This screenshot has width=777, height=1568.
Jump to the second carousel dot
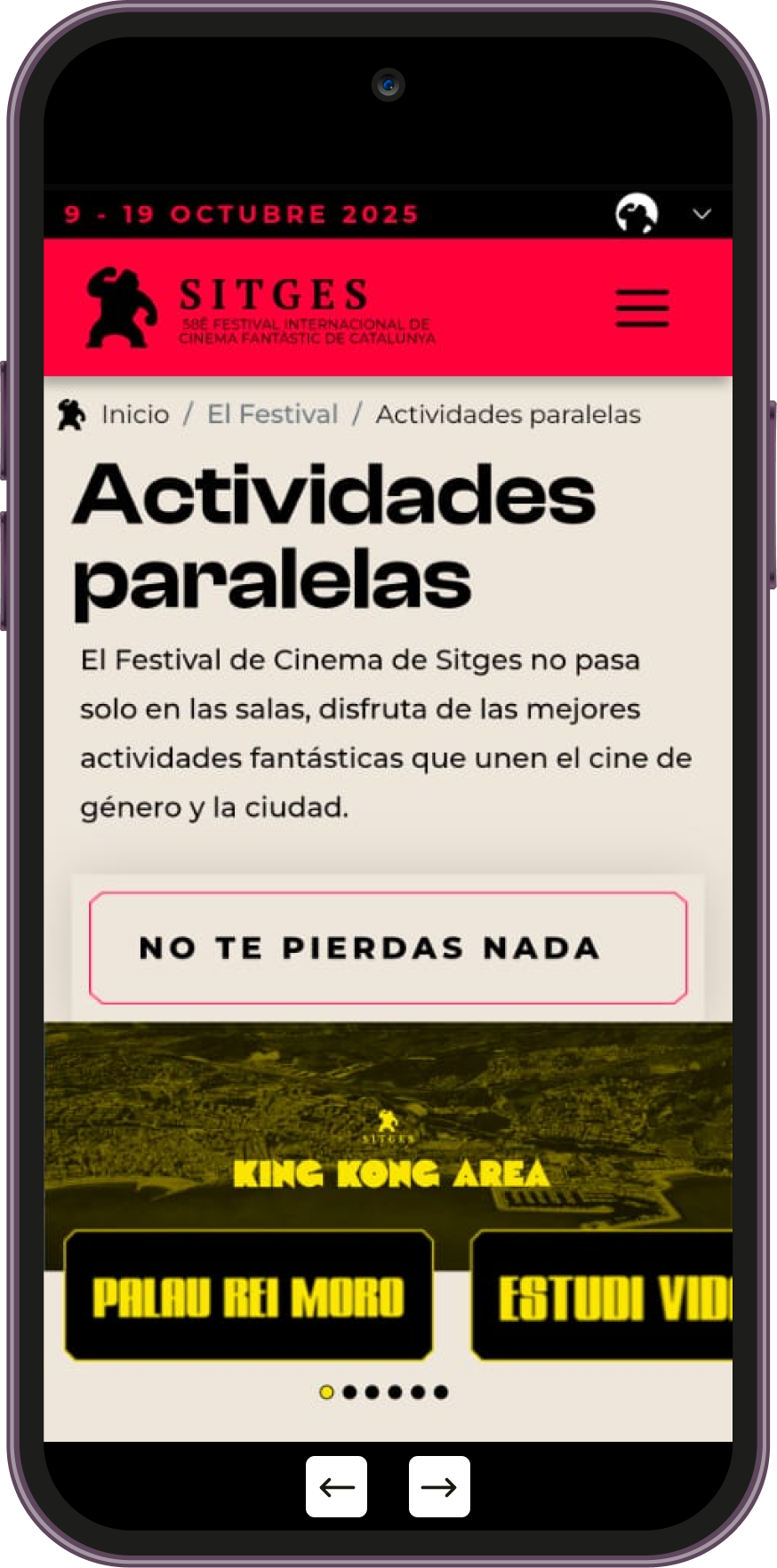click(349, 1392)
